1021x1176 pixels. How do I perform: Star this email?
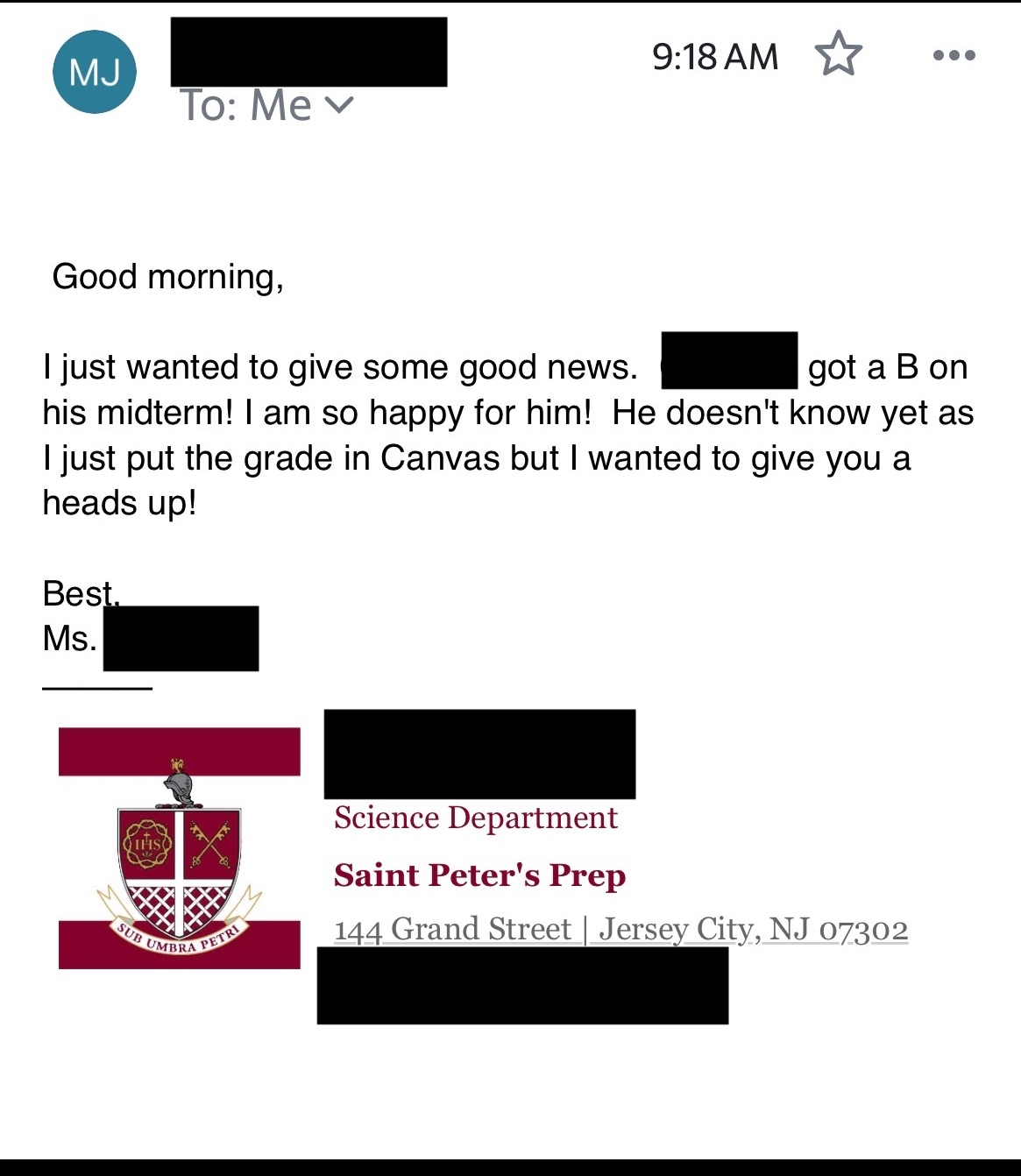click(x=839, y=54)
